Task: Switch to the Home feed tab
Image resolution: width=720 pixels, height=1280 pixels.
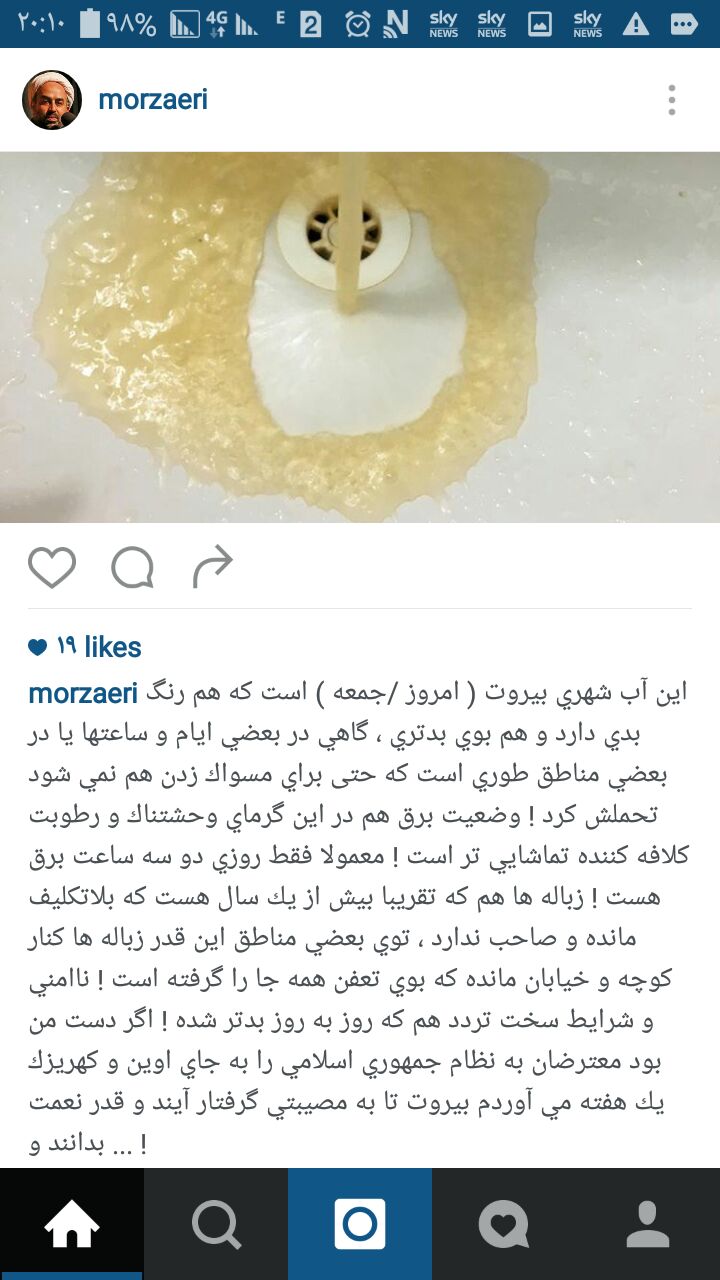Action: [x=72, y=1224]
